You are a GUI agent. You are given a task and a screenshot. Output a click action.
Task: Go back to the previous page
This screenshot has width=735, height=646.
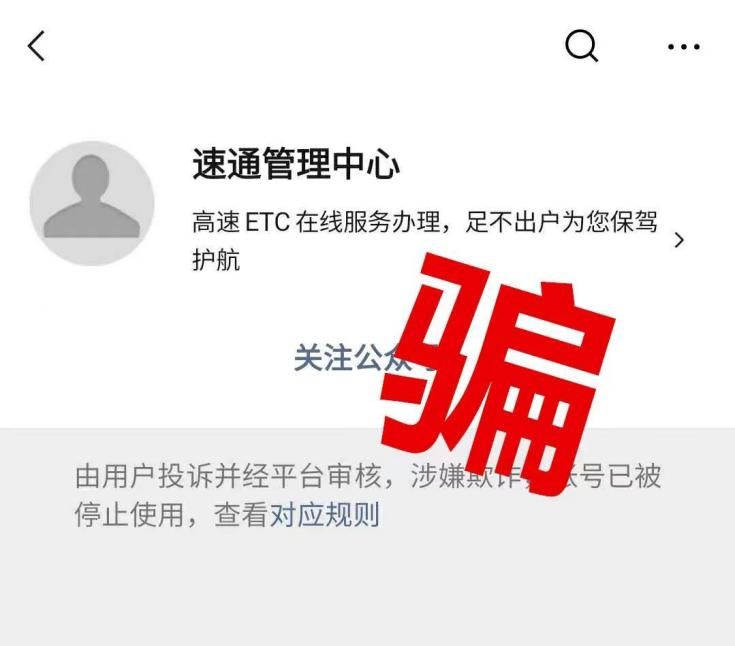pyautogui.click(x=36, y=47)
